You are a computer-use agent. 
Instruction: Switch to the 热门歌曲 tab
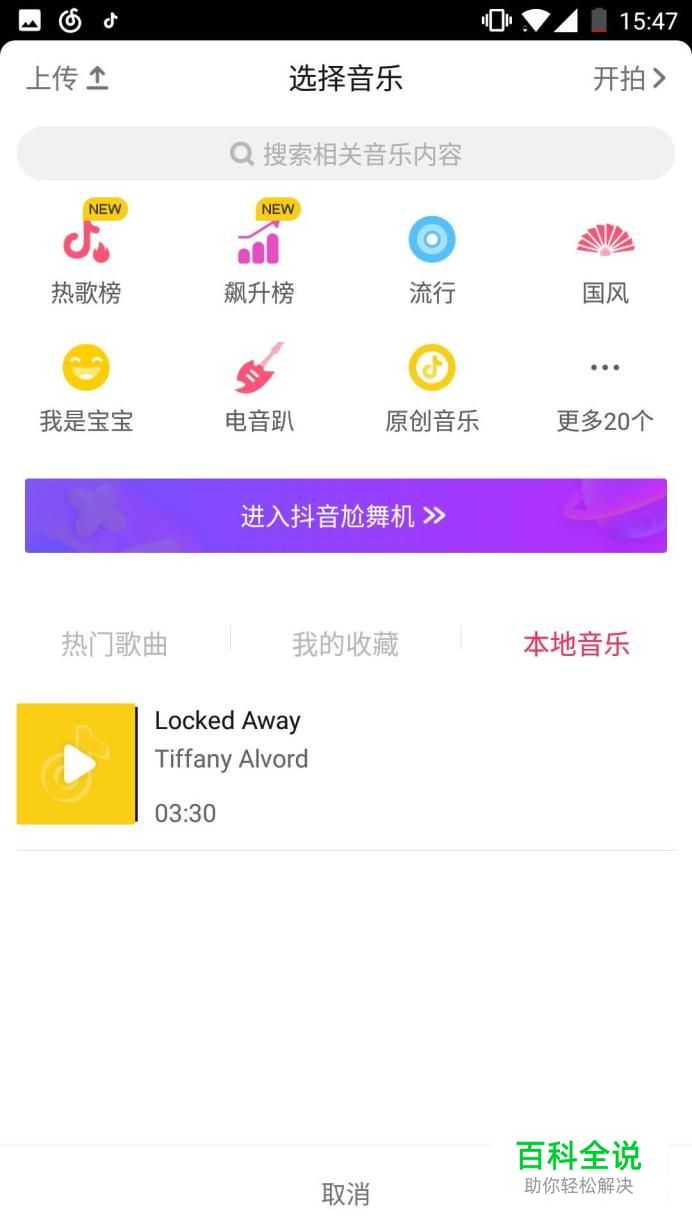tap(115, 644)
